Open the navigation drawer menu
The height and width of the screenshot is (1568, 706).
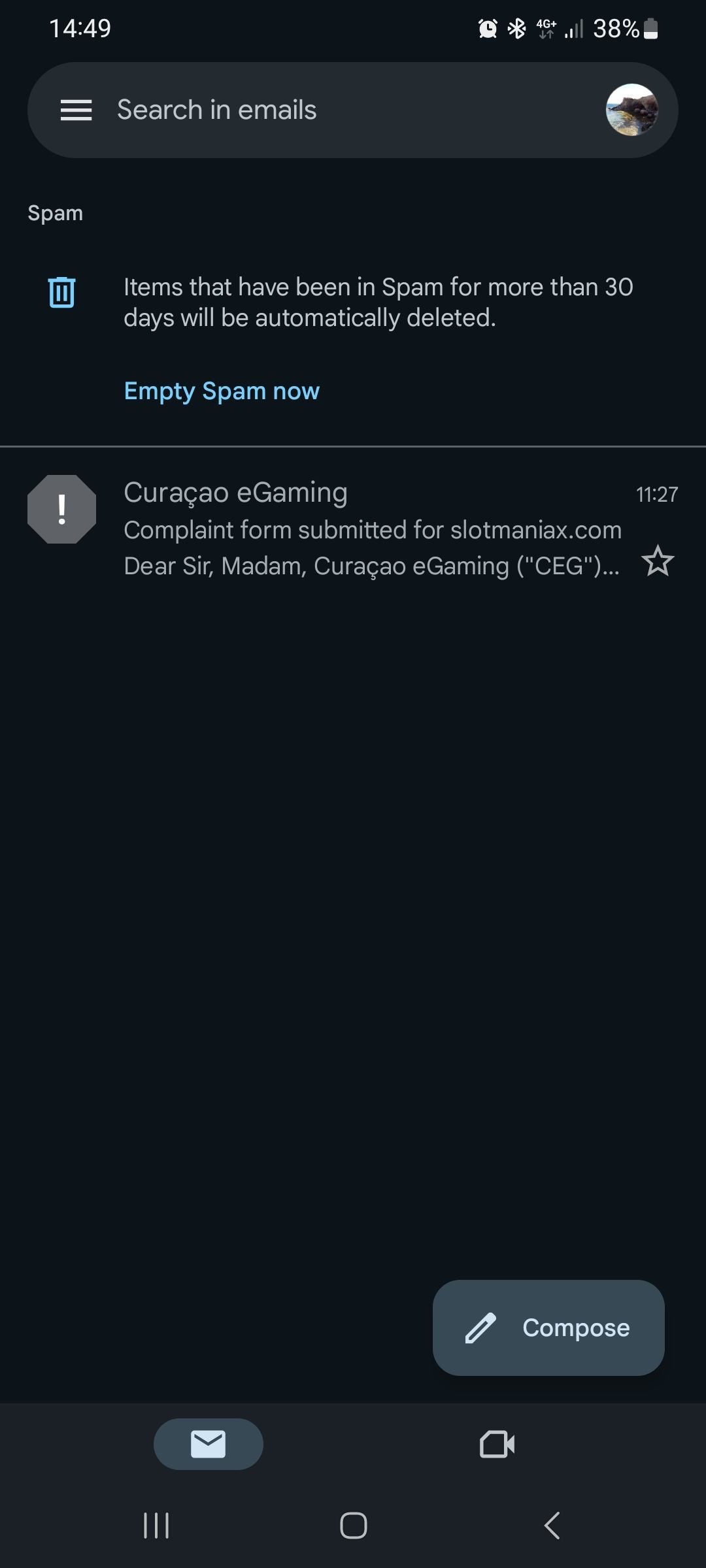[76, 110]
